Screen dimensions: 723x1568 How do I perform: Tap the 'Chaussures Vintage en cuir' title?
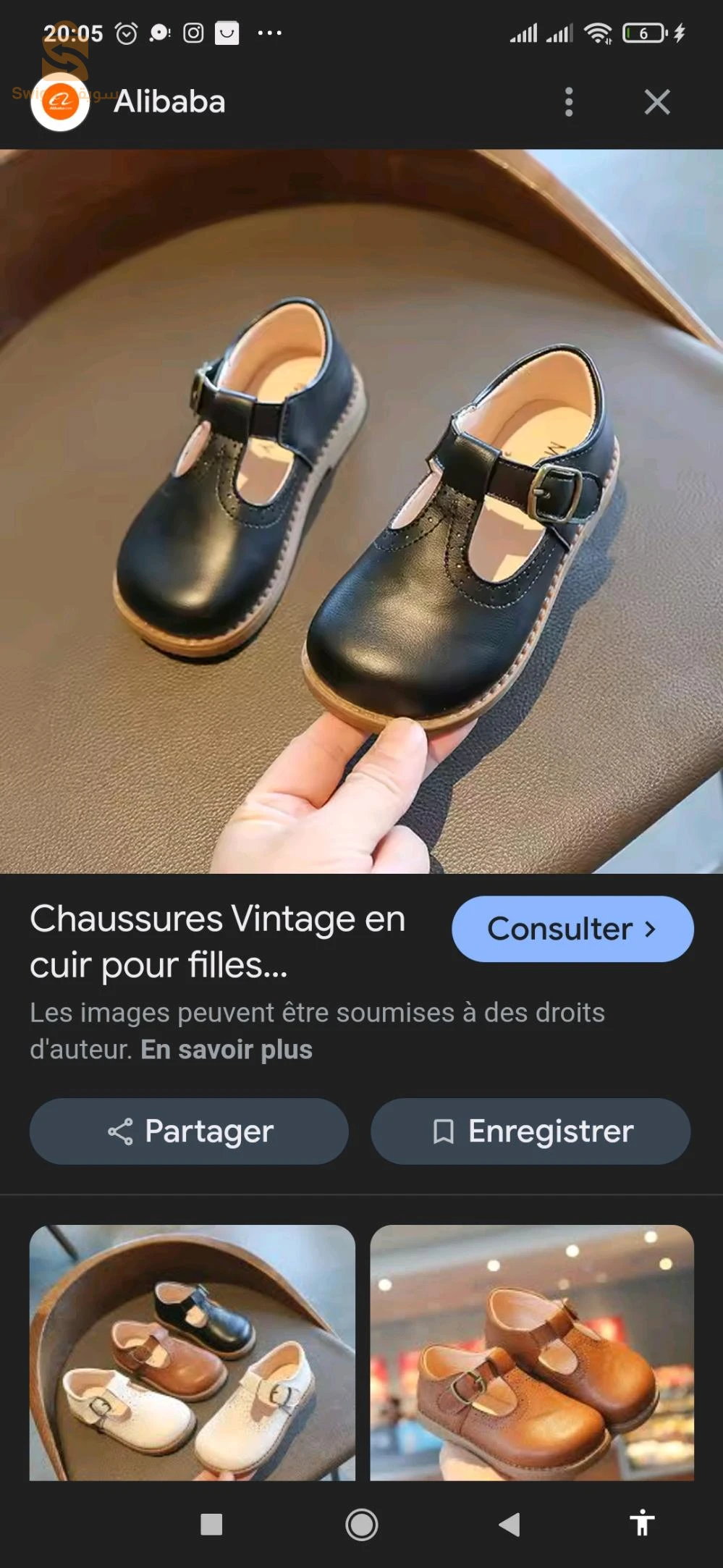(x=217, y=941)
